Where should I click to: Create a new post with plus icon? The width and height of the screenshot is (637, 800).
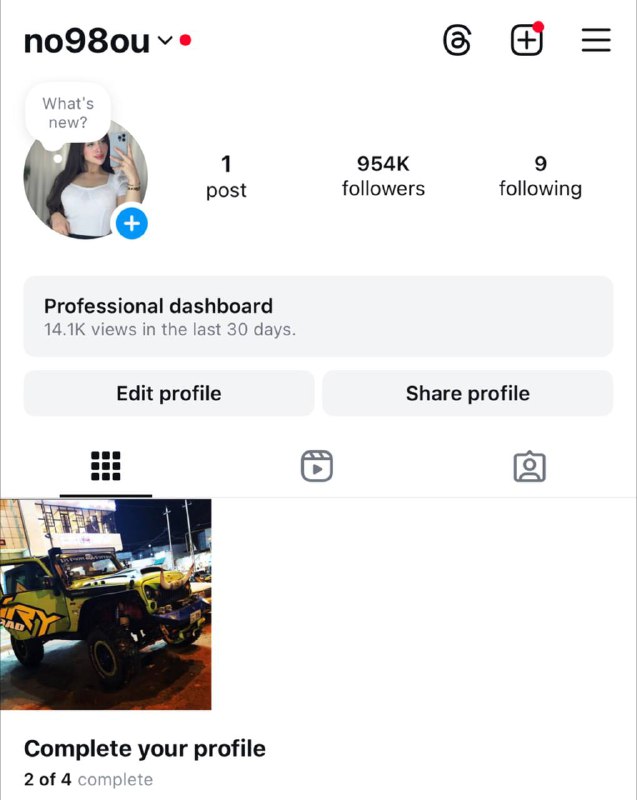pyautogui.click(x=526, y=41)
